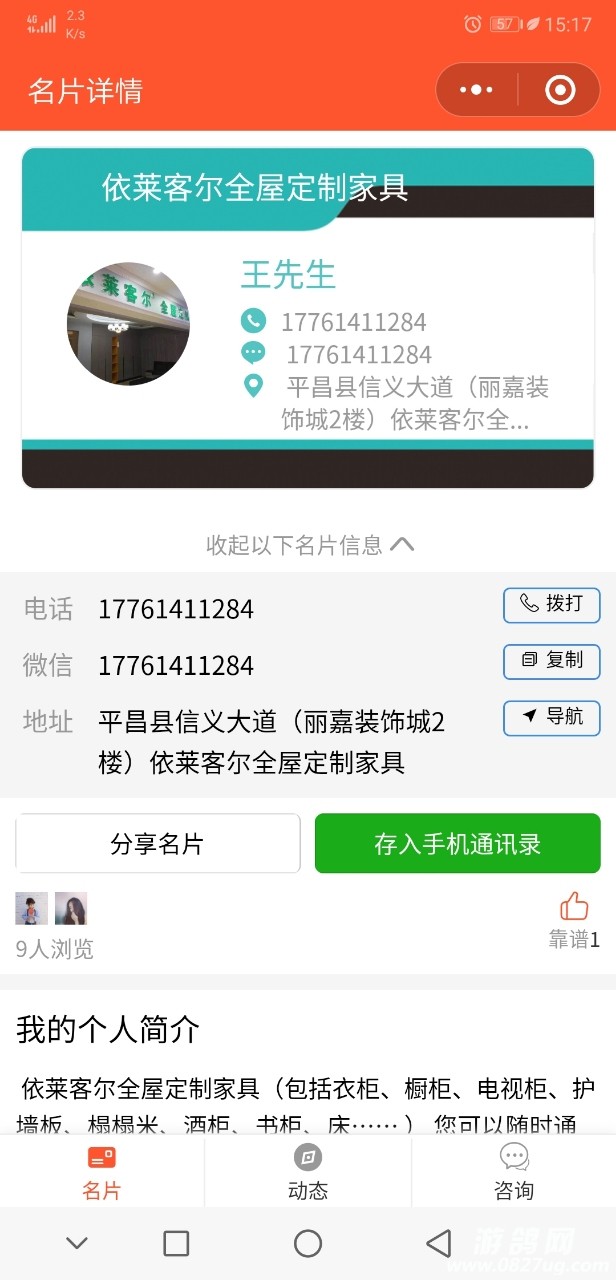Give a 靠谱 thumbs-up to this card

[574, 908]
